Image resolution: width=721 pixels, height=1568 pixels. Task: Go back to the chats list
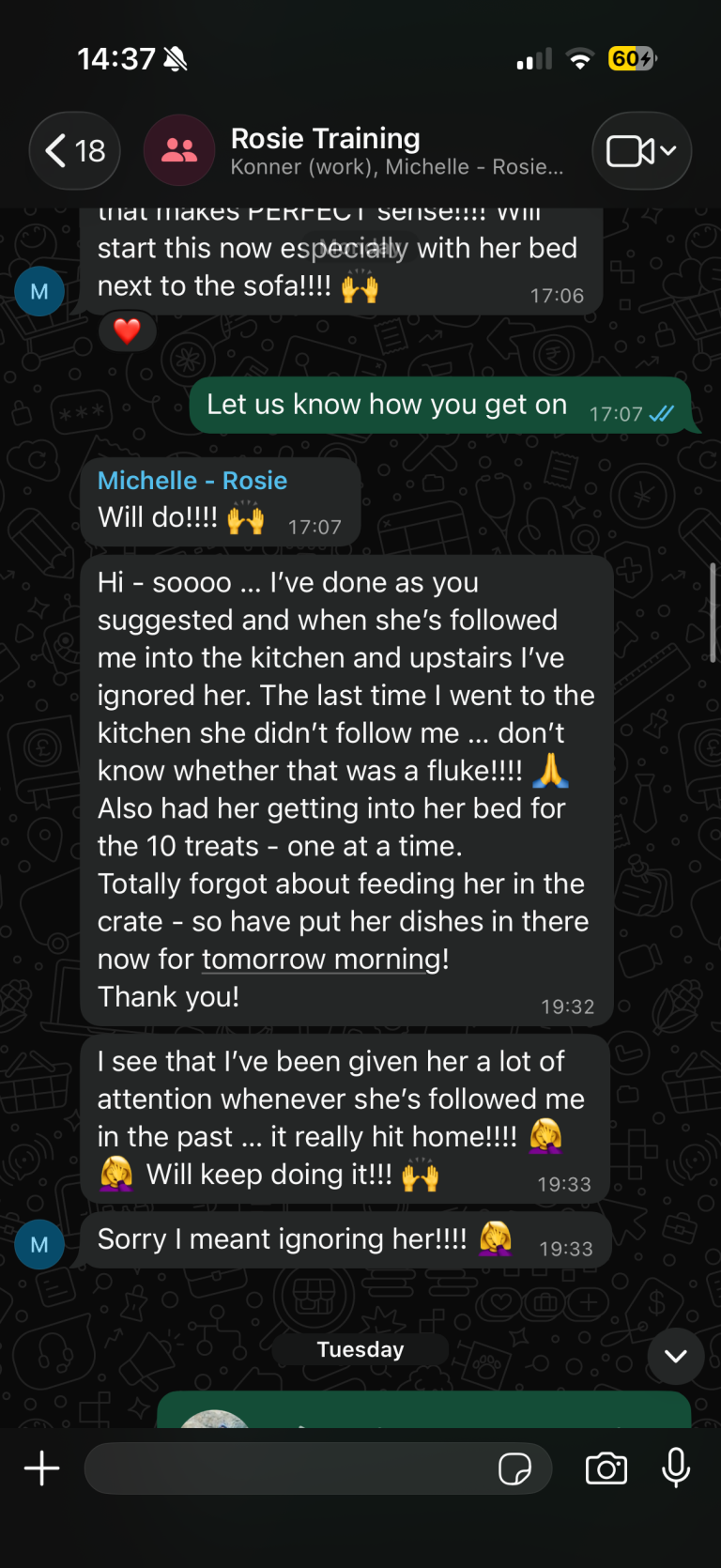(x=74, y=150)
